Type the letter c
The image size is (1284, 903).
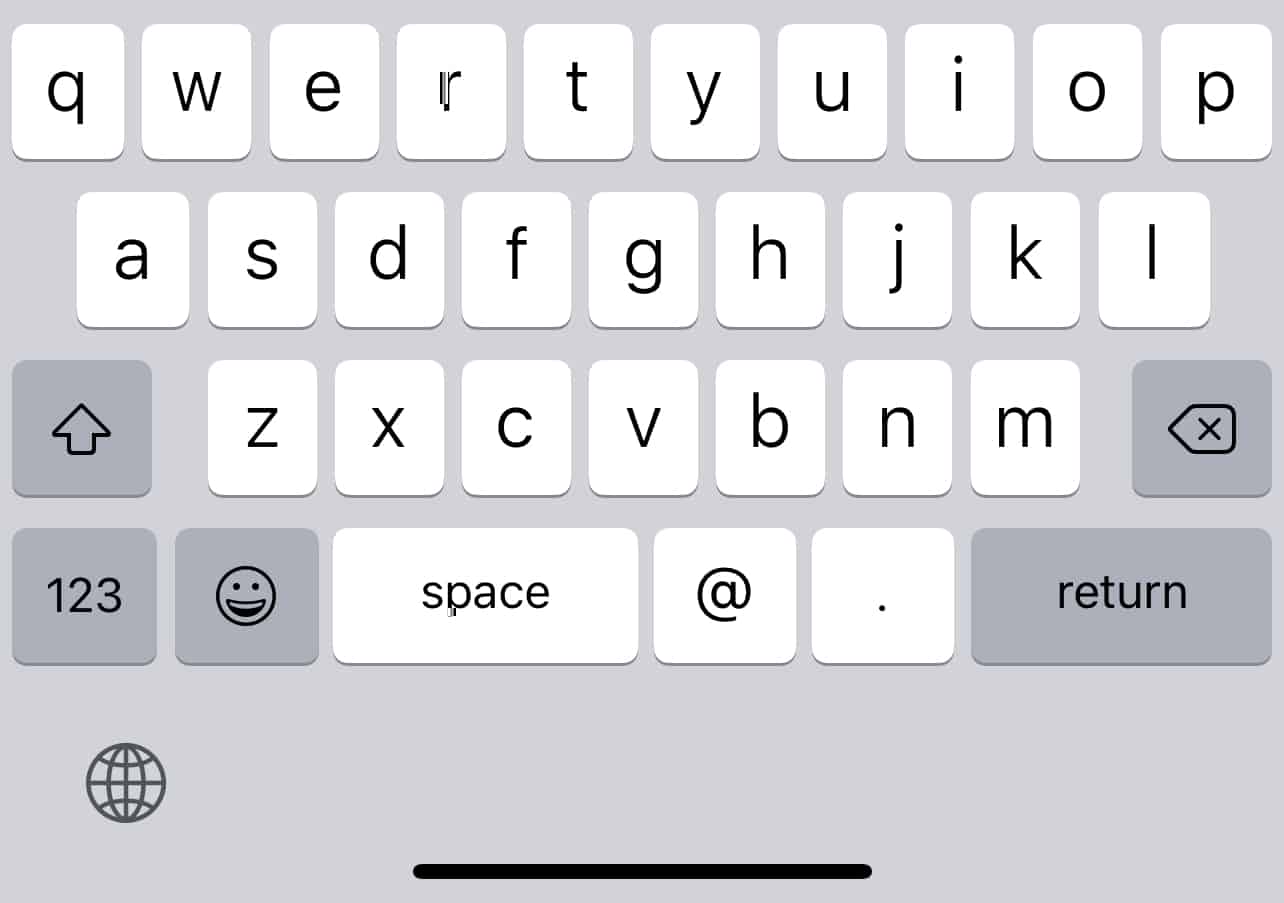click(516, 427)
